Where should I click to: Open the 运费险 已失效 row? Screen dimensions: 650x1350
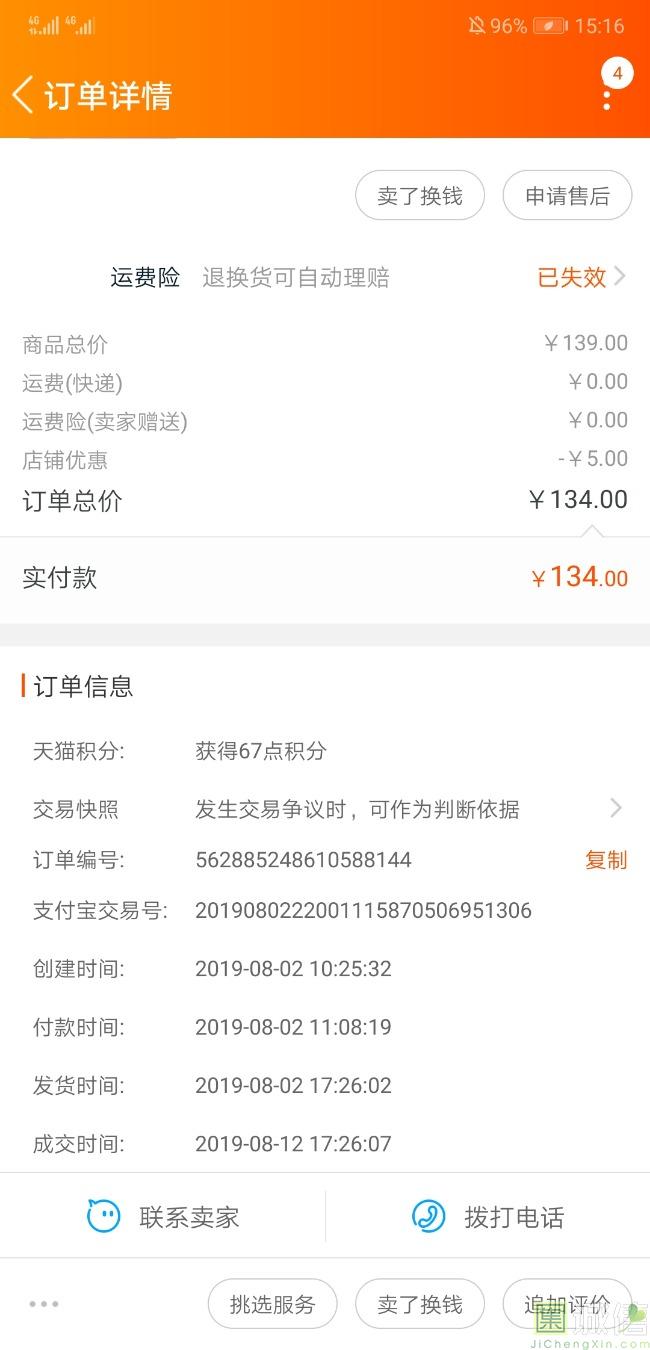[325, 277]
